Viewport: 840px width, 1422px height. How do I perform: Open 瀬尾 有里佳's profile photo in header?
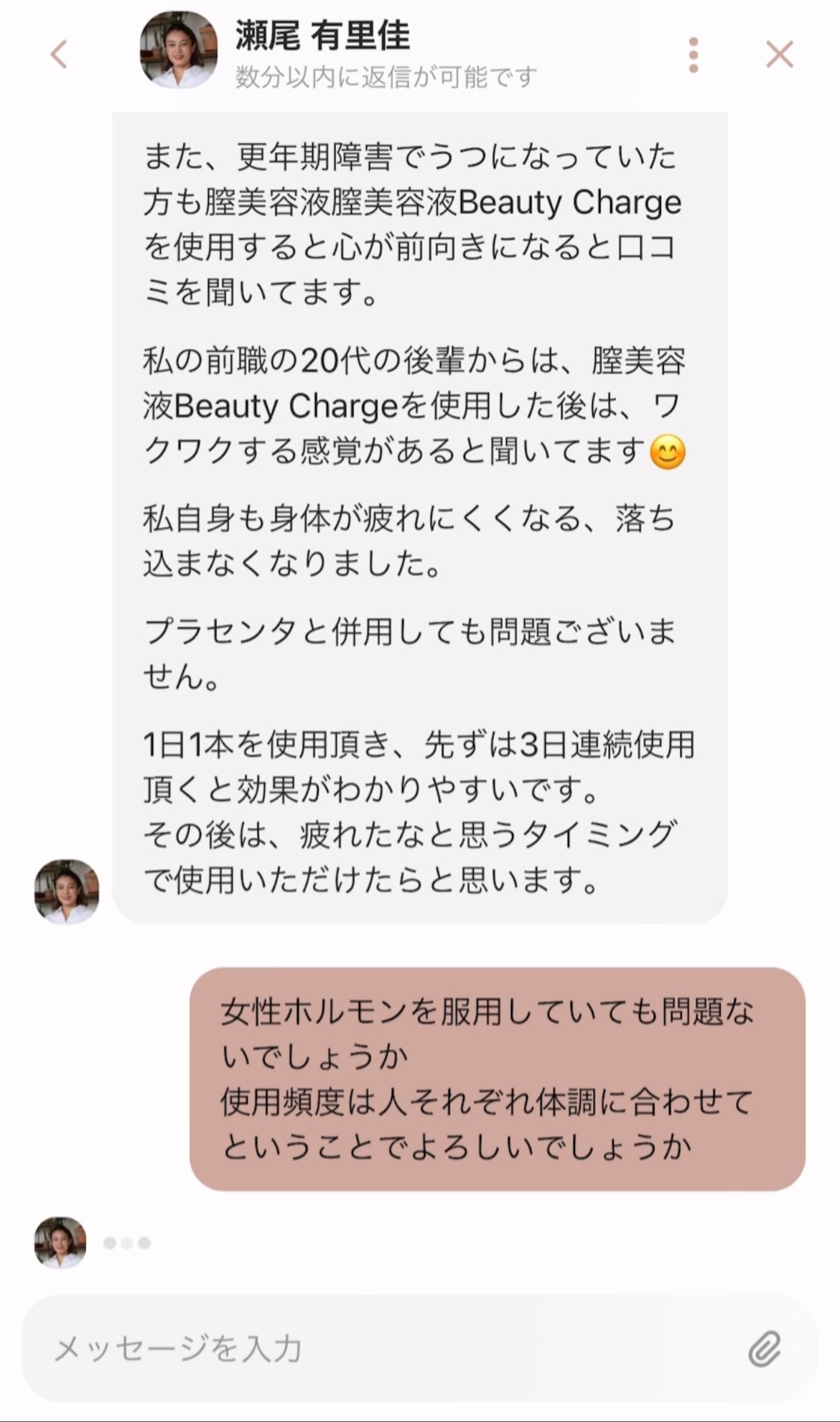coord(178,50)
